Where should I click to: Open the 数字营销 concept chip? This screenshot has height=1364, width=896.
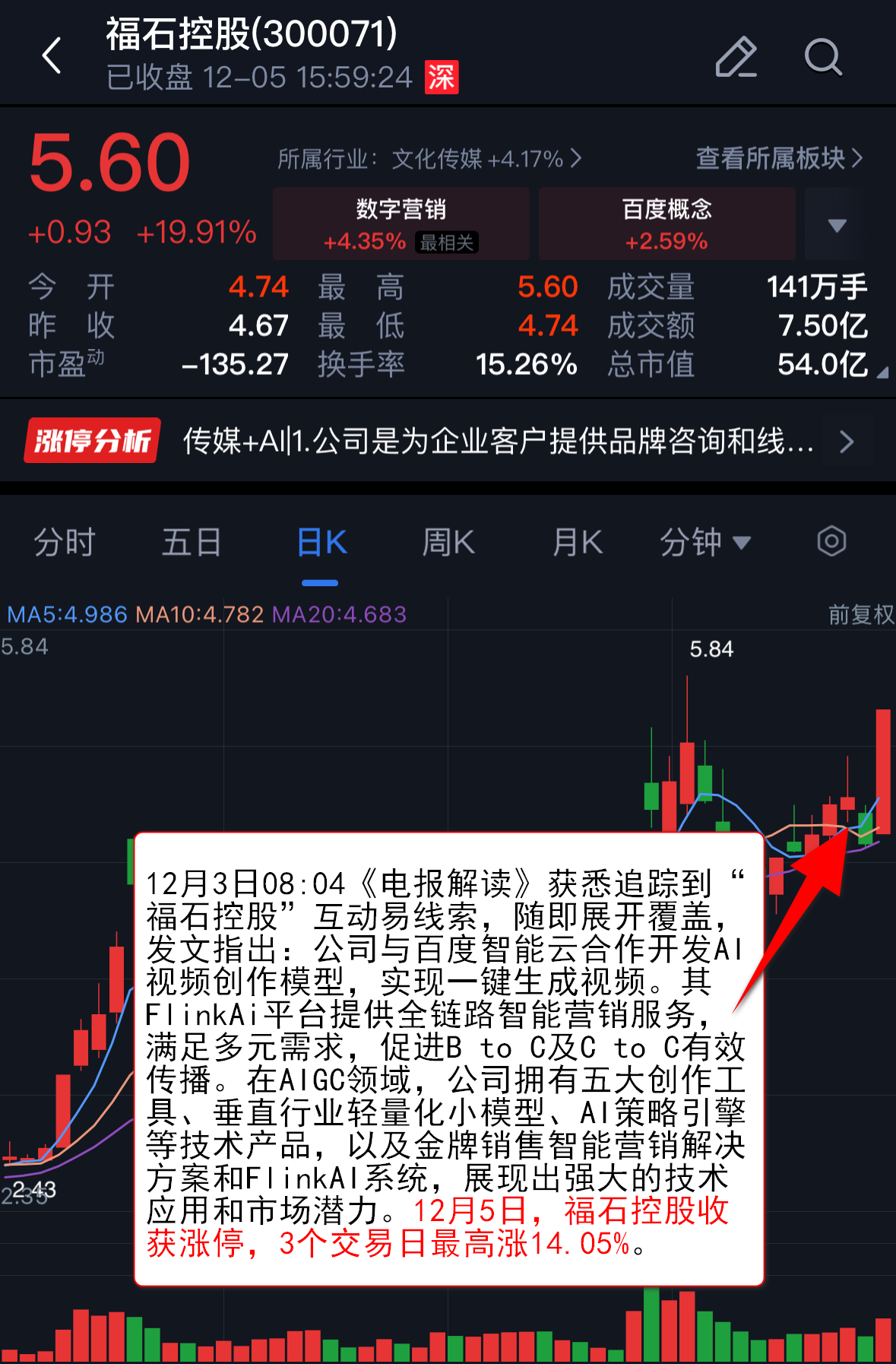(x=401, y=224)
